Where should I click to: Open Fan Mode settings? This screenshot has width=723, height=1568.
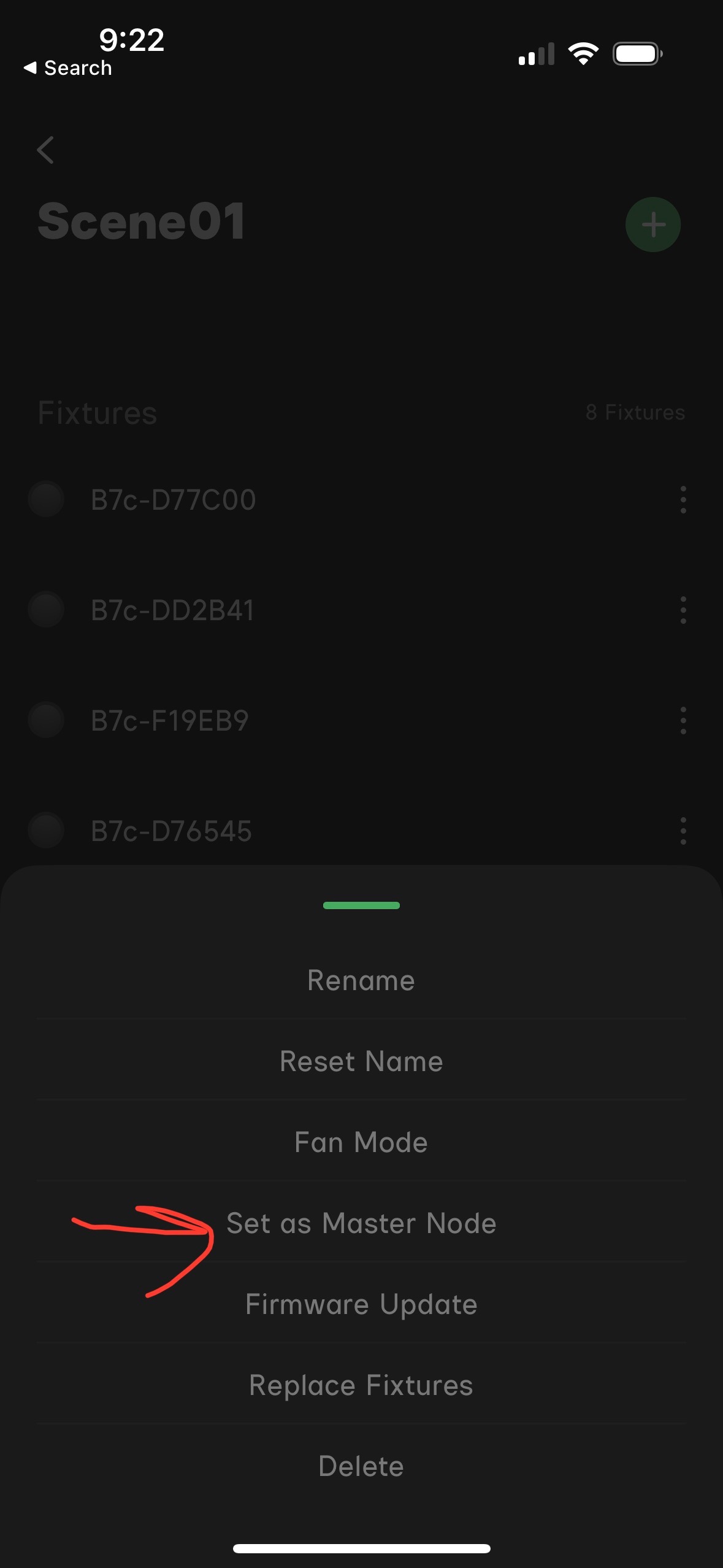pyautogui.click(x=361, y=1142)
